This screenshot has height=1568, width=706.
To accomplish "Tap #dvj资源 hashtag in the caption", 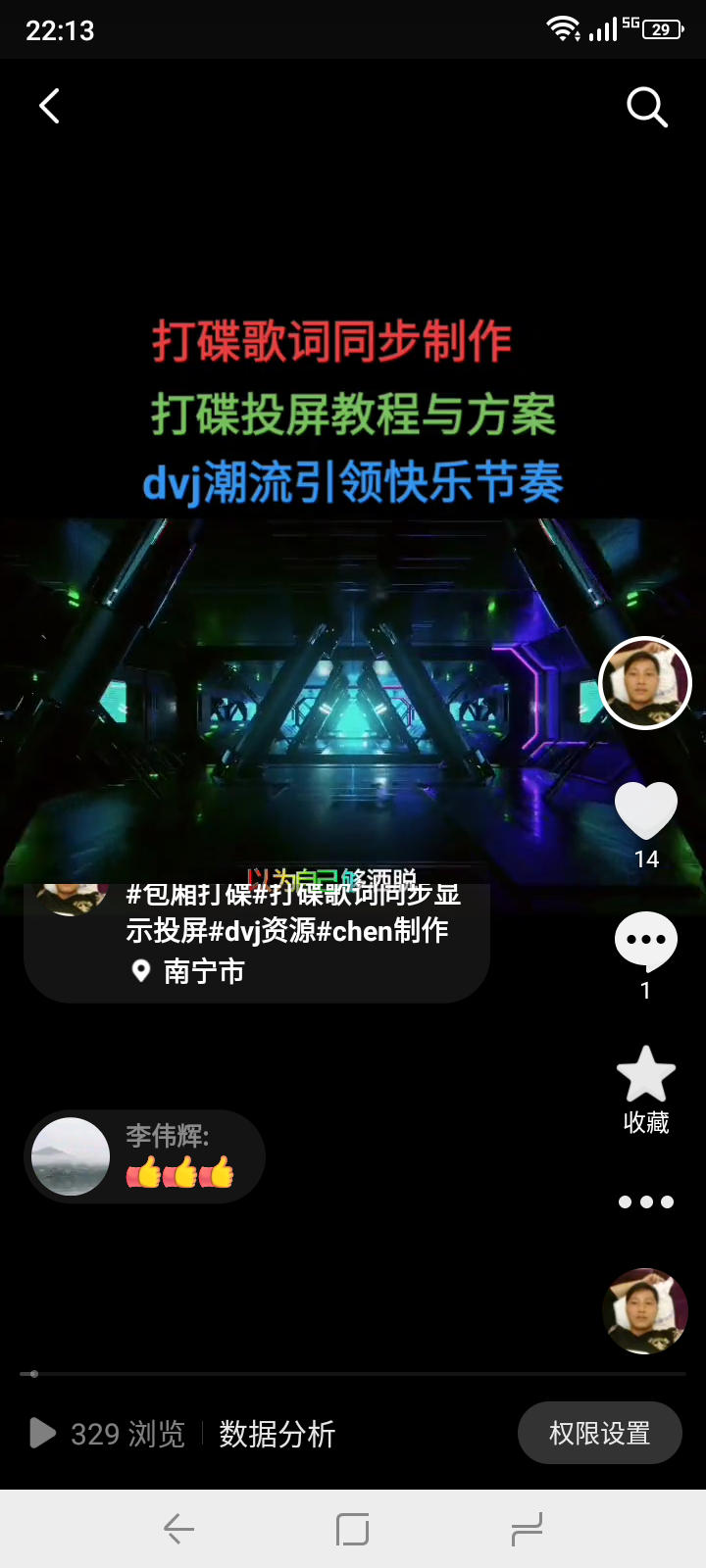I will [262, 931].
